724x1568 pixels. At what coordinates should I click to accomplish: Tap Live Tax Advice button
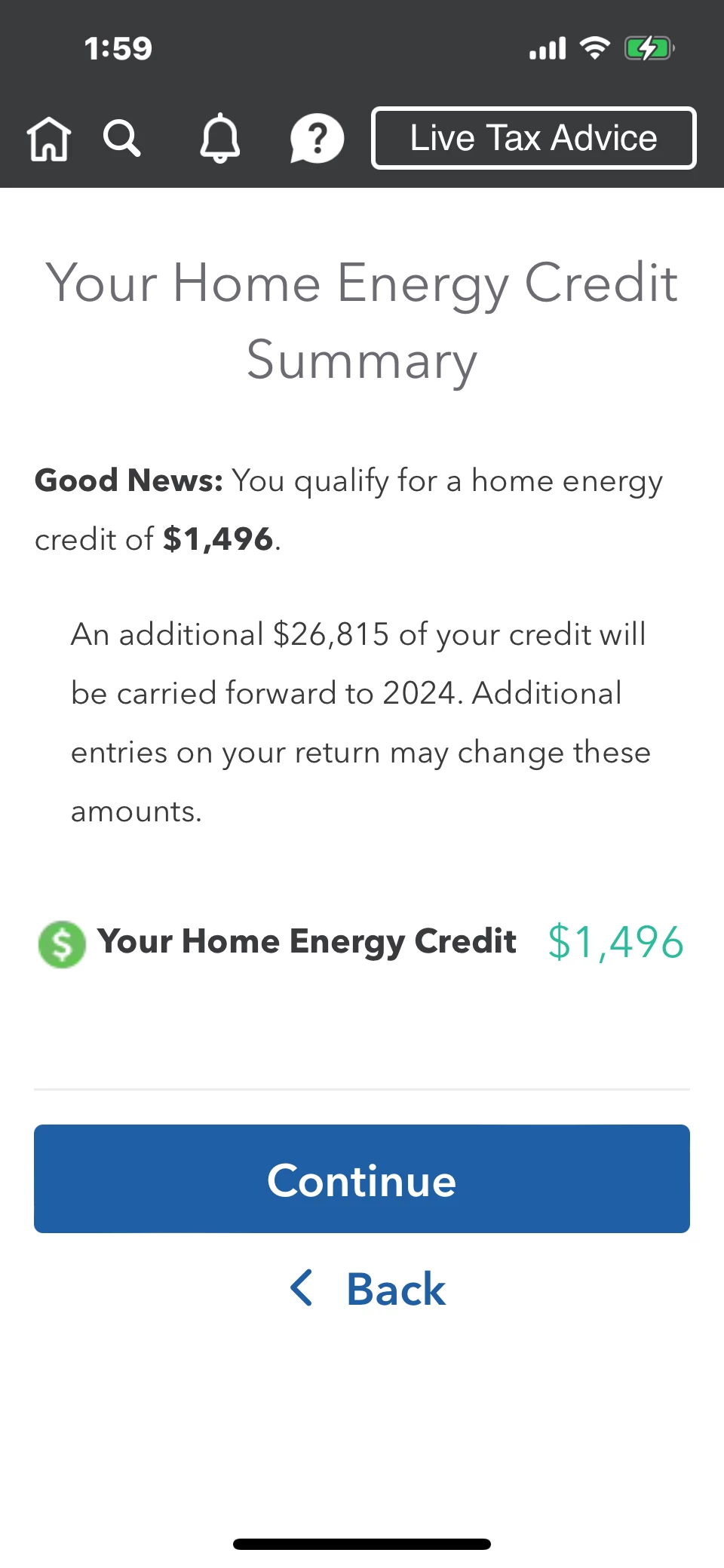pos(533,138)
